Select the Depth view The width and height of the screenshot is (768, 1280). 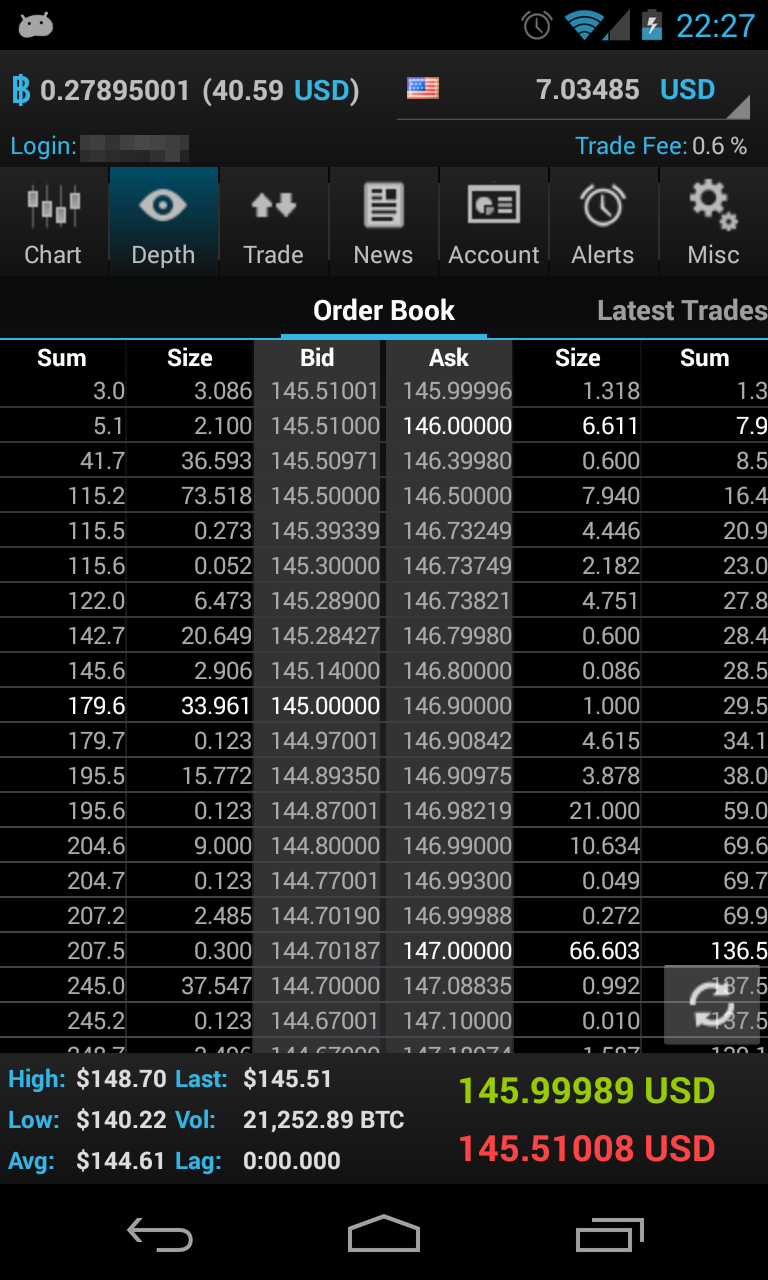(x=163, y=222)
